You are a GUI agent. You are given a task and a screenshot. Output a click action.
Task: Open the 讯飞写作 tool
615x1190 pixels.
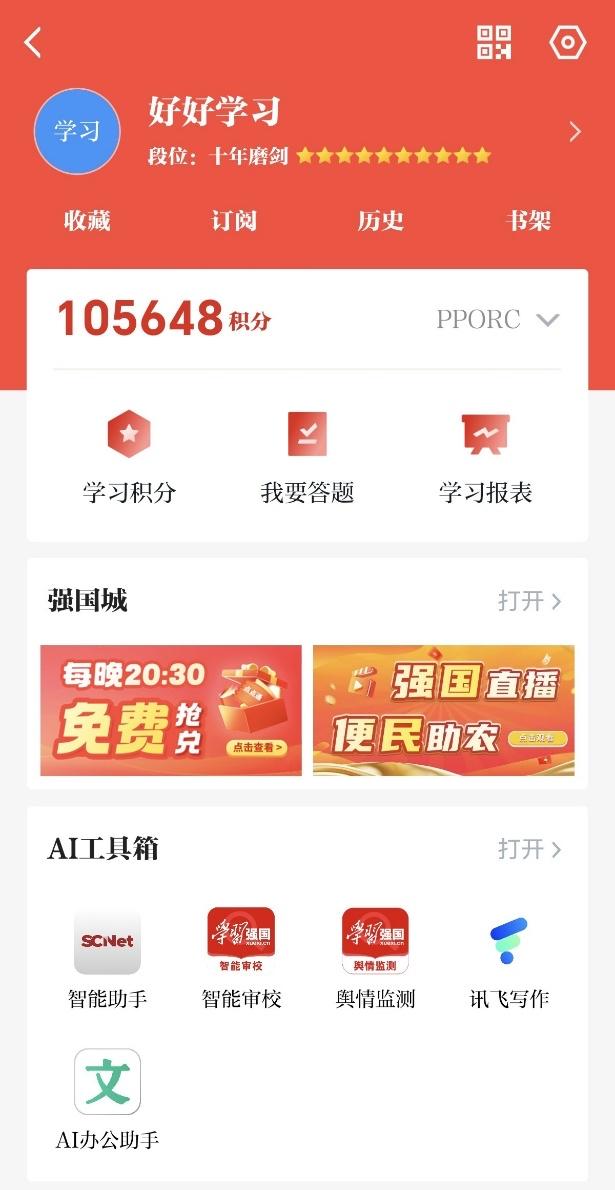coord(509,956)
